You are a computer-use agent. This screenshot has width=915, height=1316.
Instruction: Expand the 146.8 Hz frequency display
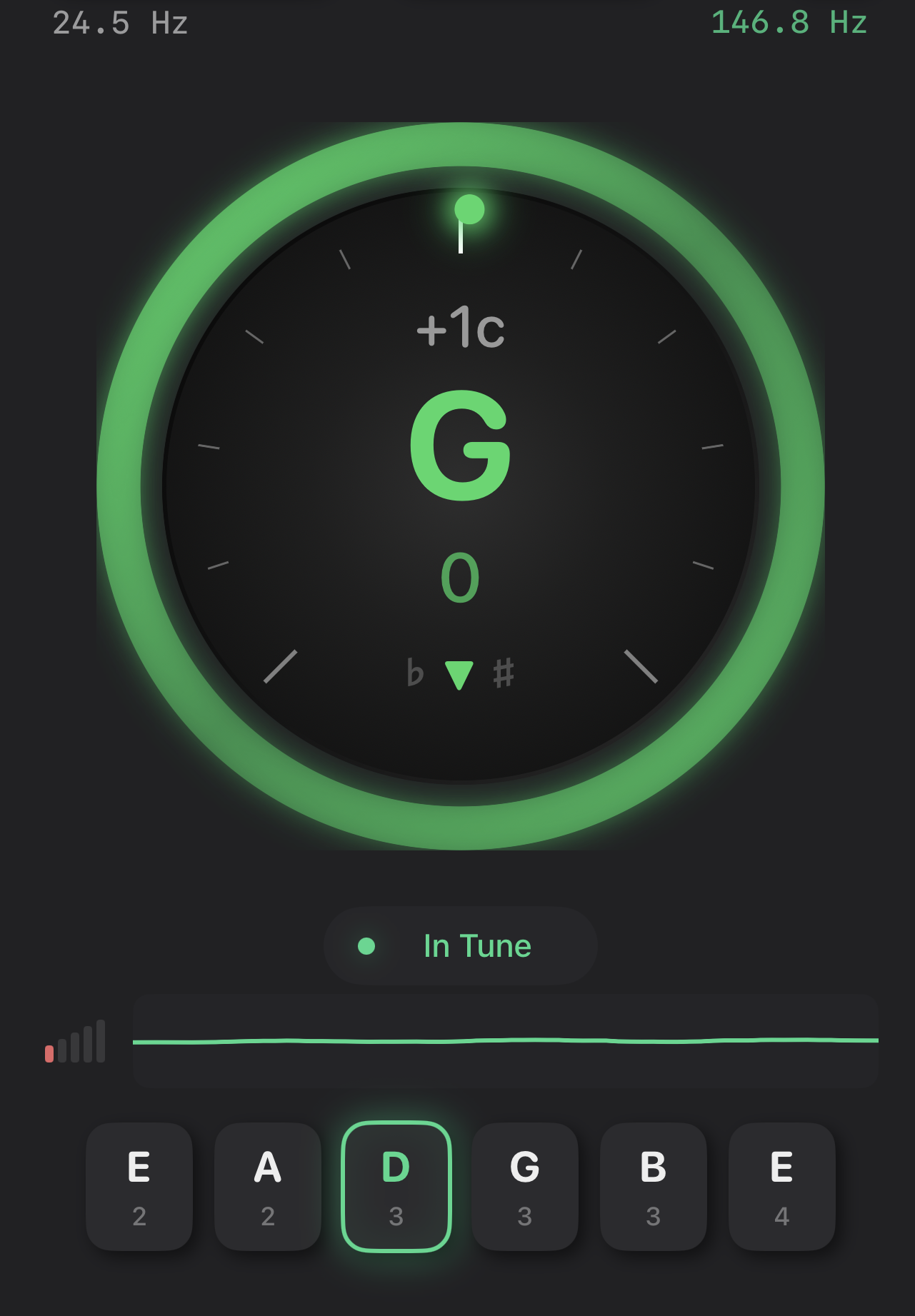(789, 24)
